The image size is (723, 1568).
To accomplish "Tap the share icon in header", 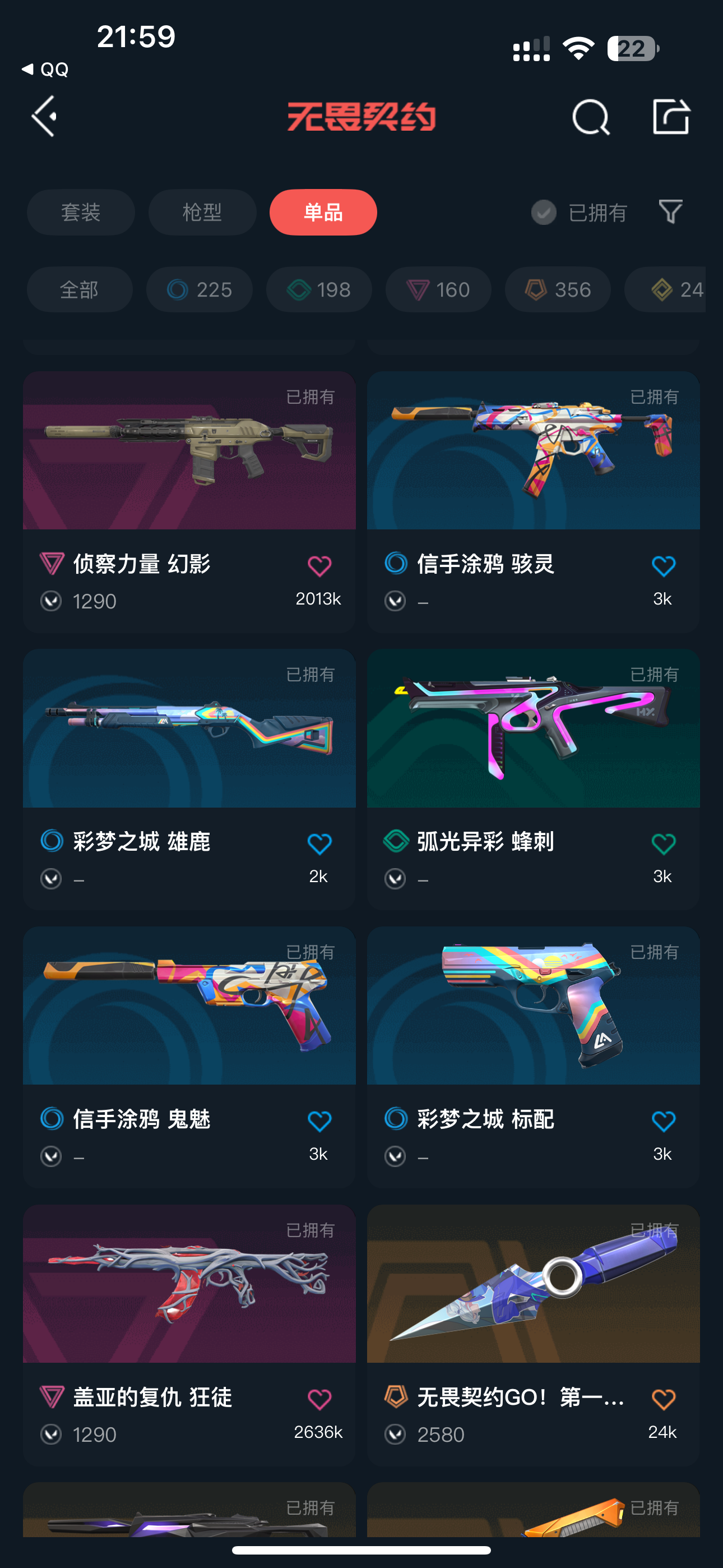I will [x=671, y=116].
